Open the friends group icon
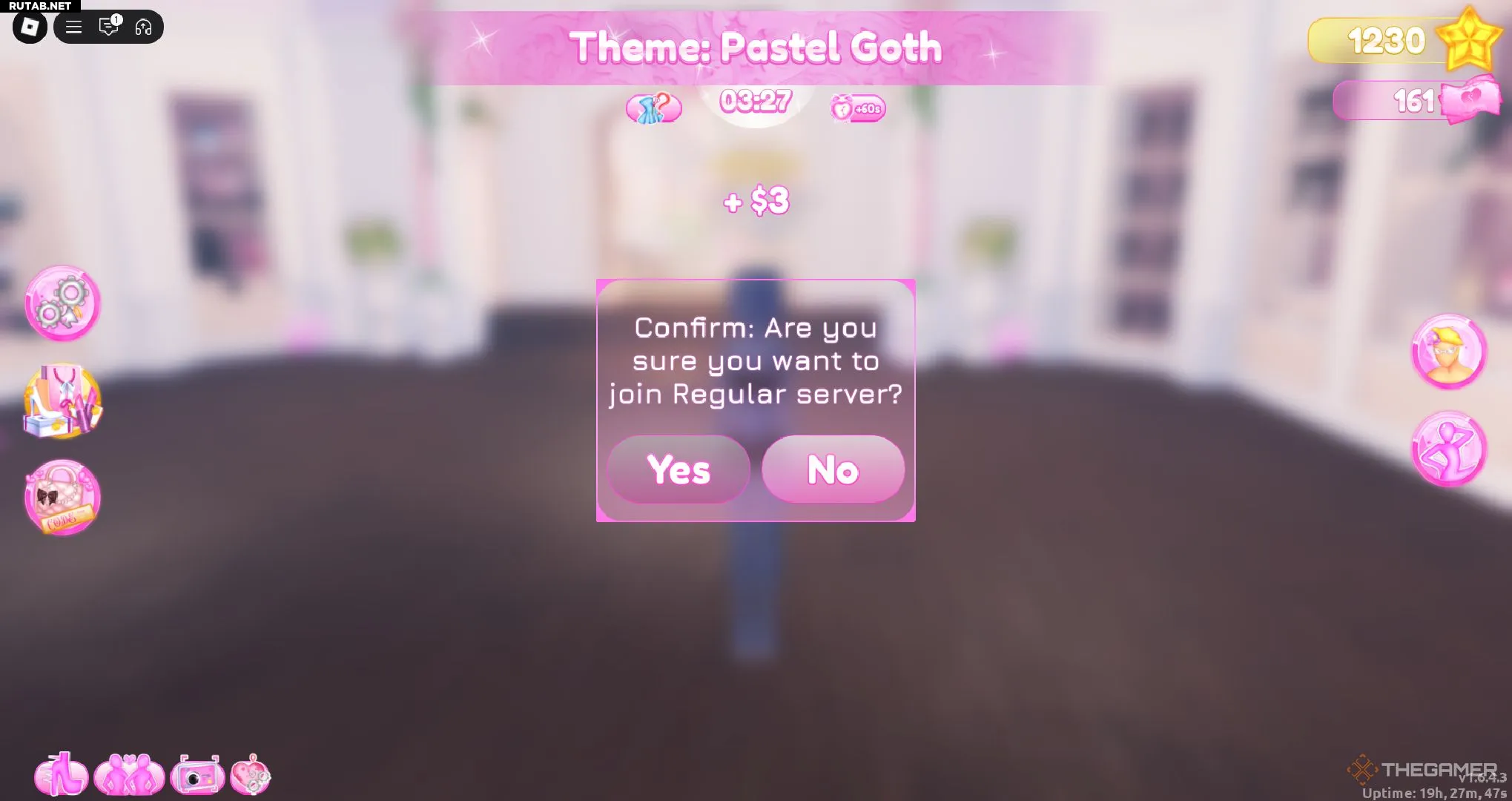This screenshot has height=801, width=1512. 129,775
